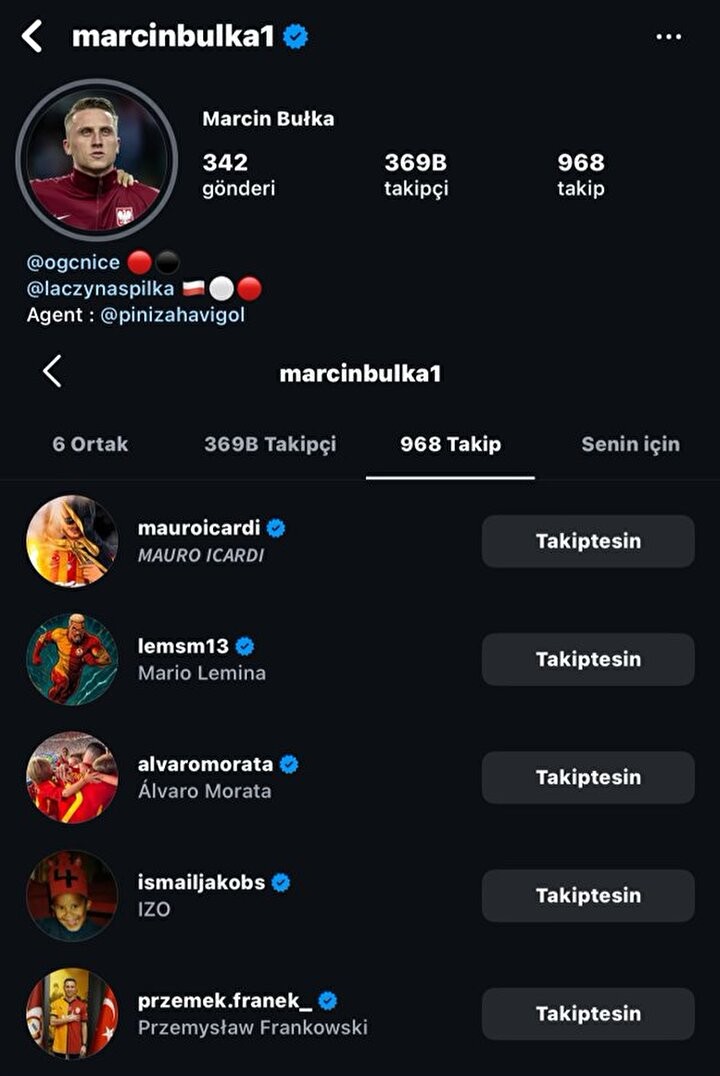Switch to the 6 Ortak tab

(x=90, y=444)
